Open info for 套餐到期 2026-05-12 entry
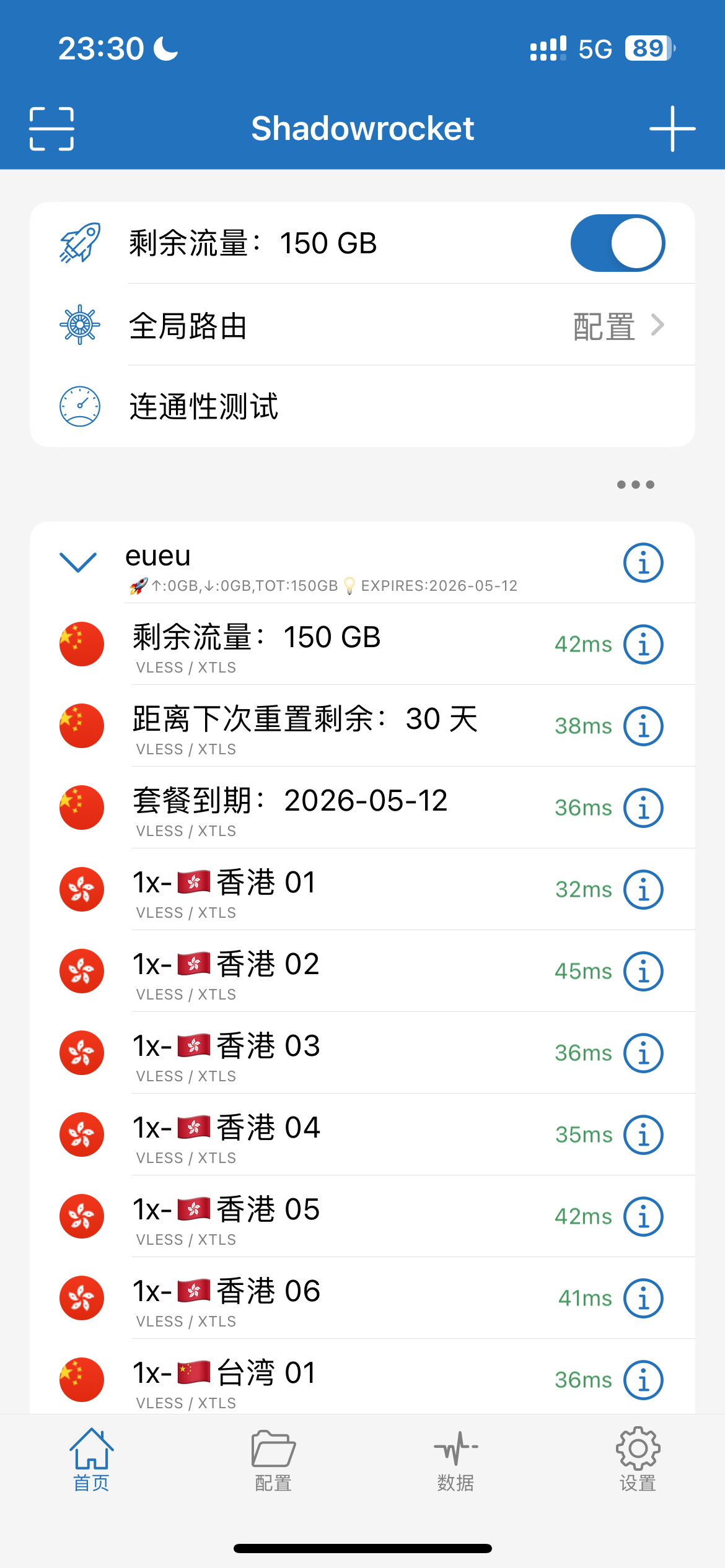The width and height of the screenshot is (725, 1568). (643, 808)
